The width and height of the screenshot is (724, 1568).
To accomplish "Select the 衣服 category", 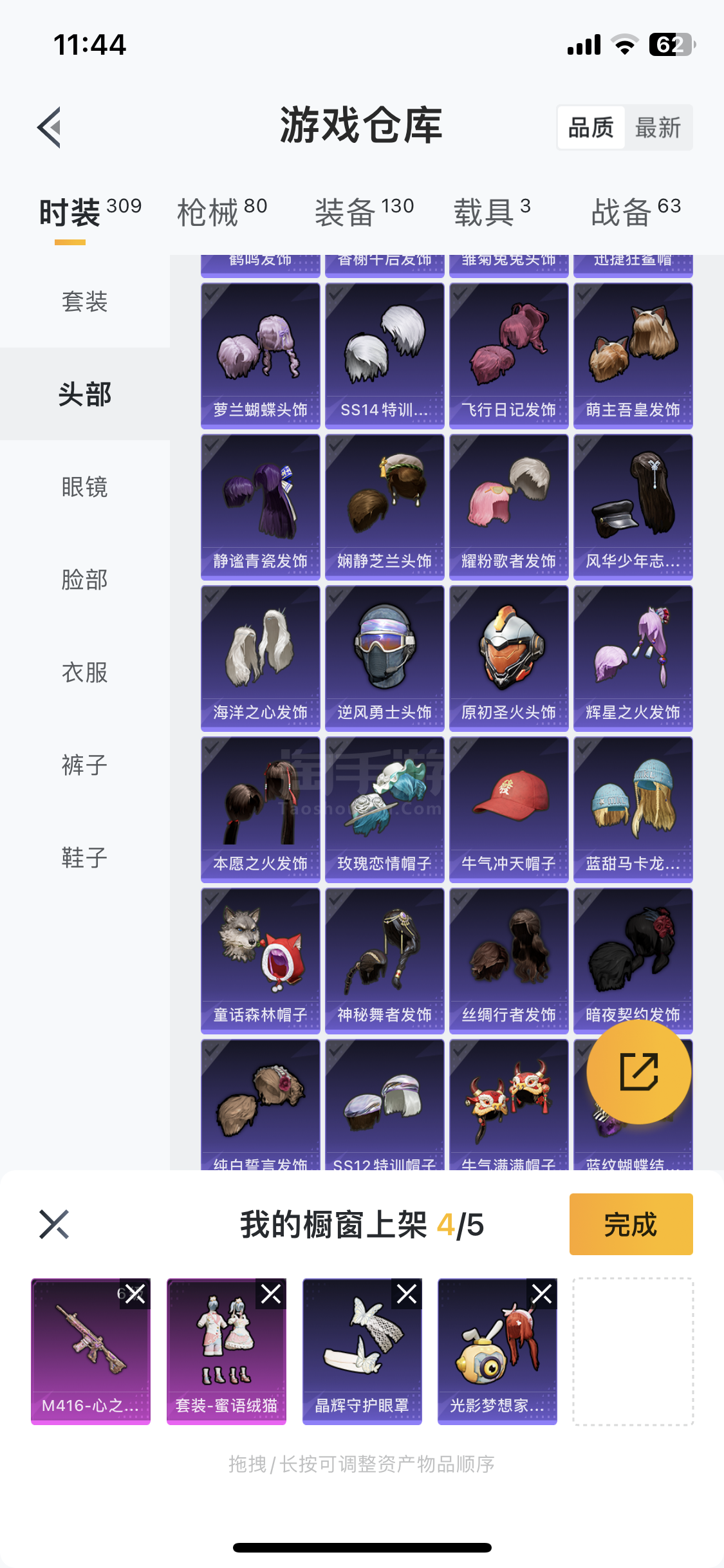I will pos(84,672).
